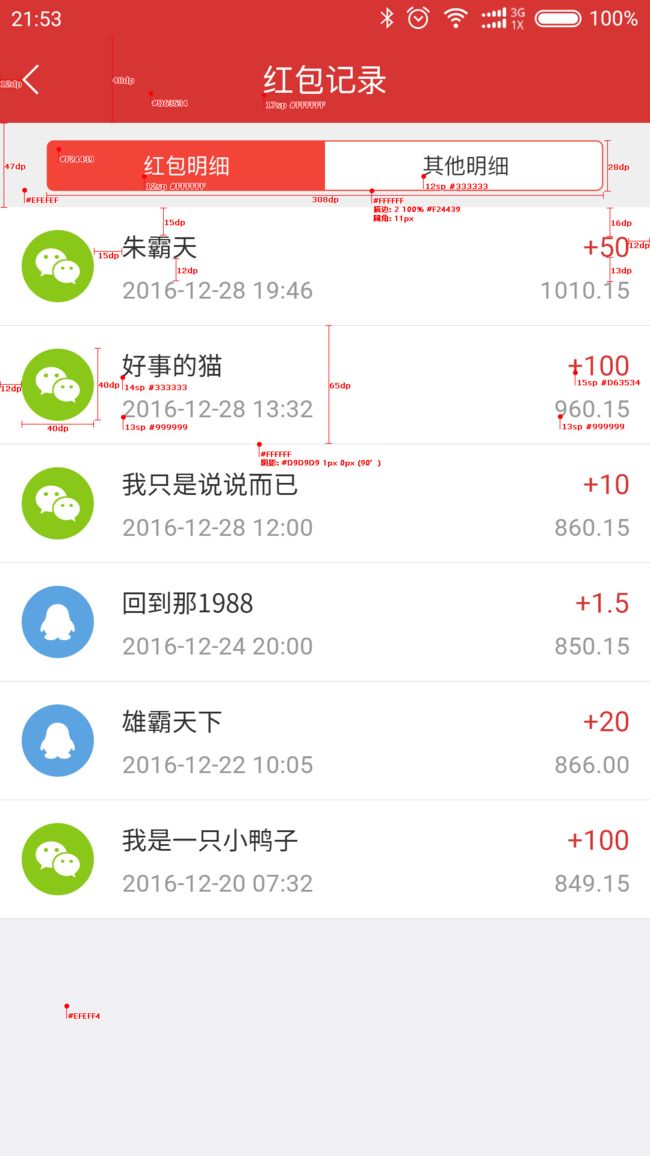This screenshot has width=650, height=1156.
Task: Switch to the 其他明细 tab
Action: click(464, 166)
